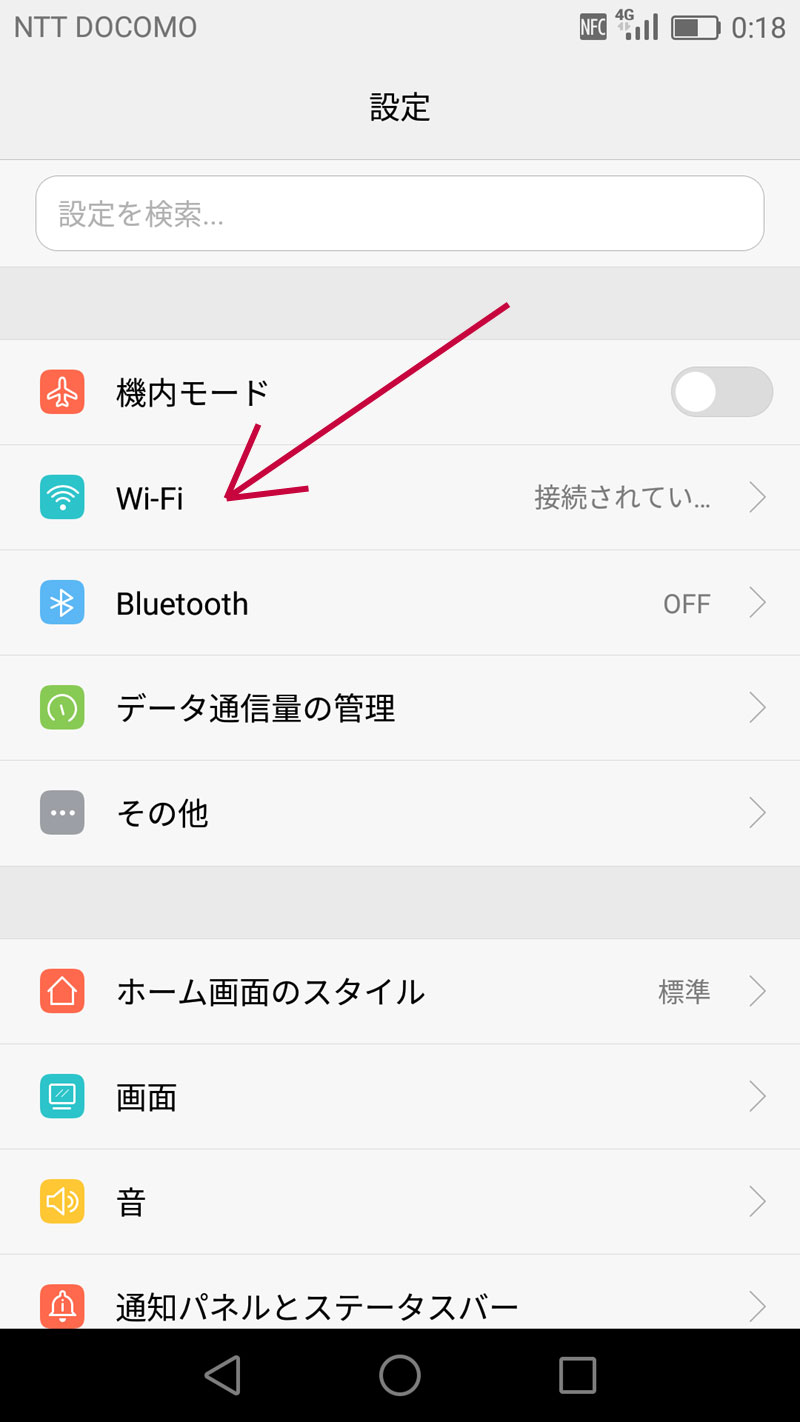Toggle the 機内モード switch
This screenshot has height=1422, width=800.
pyautogui.click(x=721, y=392)
